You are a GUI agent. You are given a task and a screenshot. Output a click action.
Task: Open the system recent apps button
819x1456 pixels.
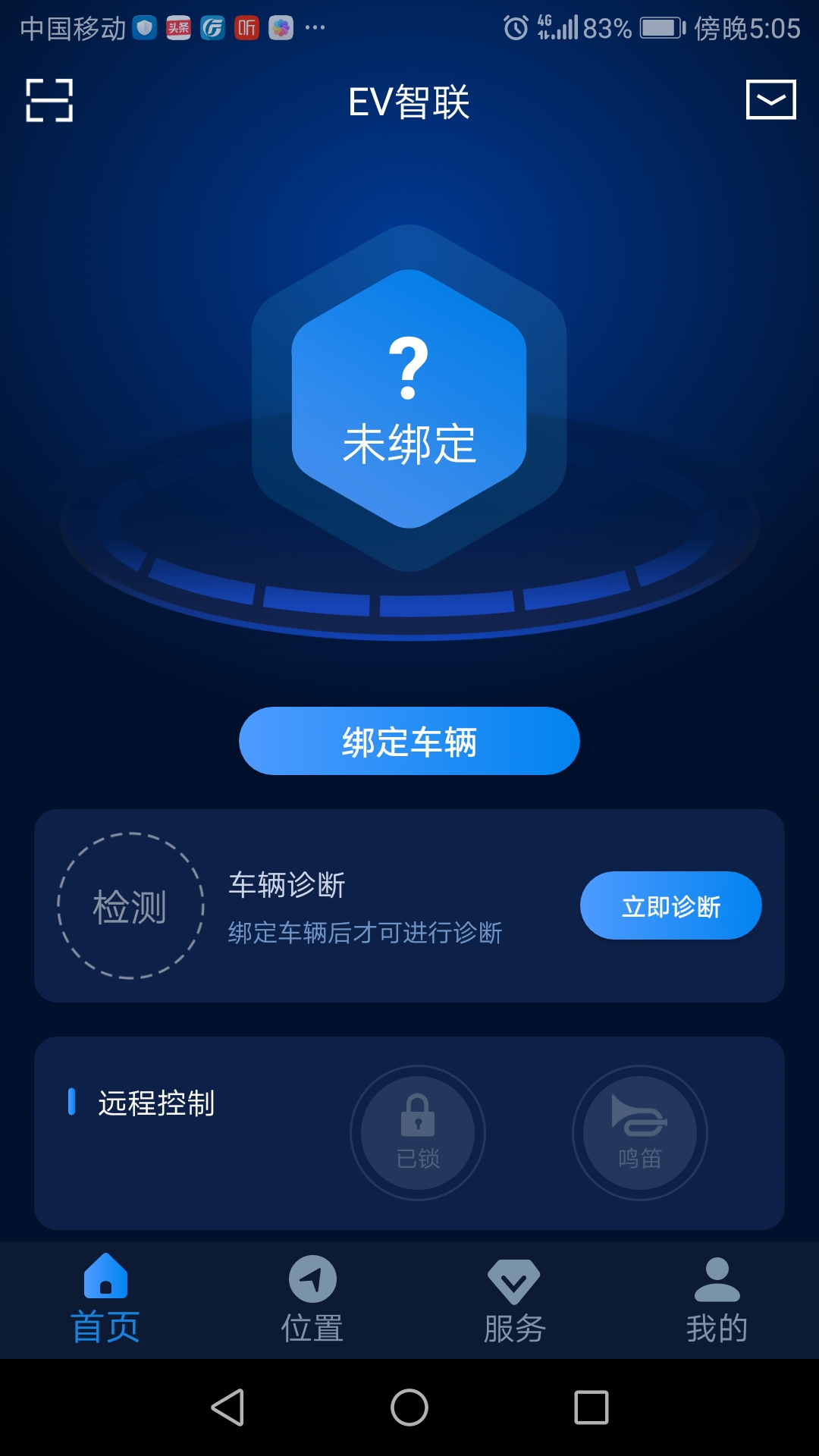pos(591,1407)
